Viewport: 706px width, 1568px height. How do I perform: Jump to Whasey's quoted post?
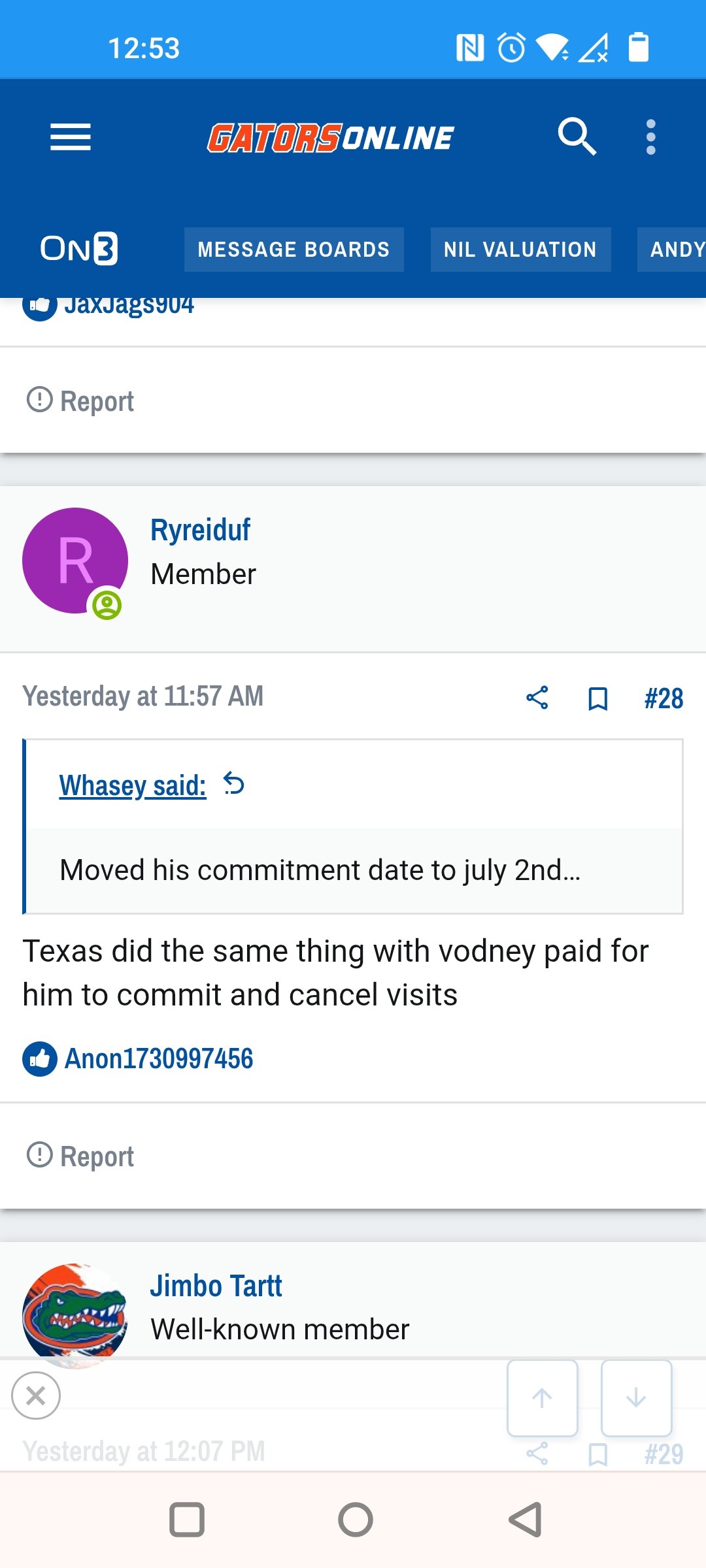click(233, 783)
